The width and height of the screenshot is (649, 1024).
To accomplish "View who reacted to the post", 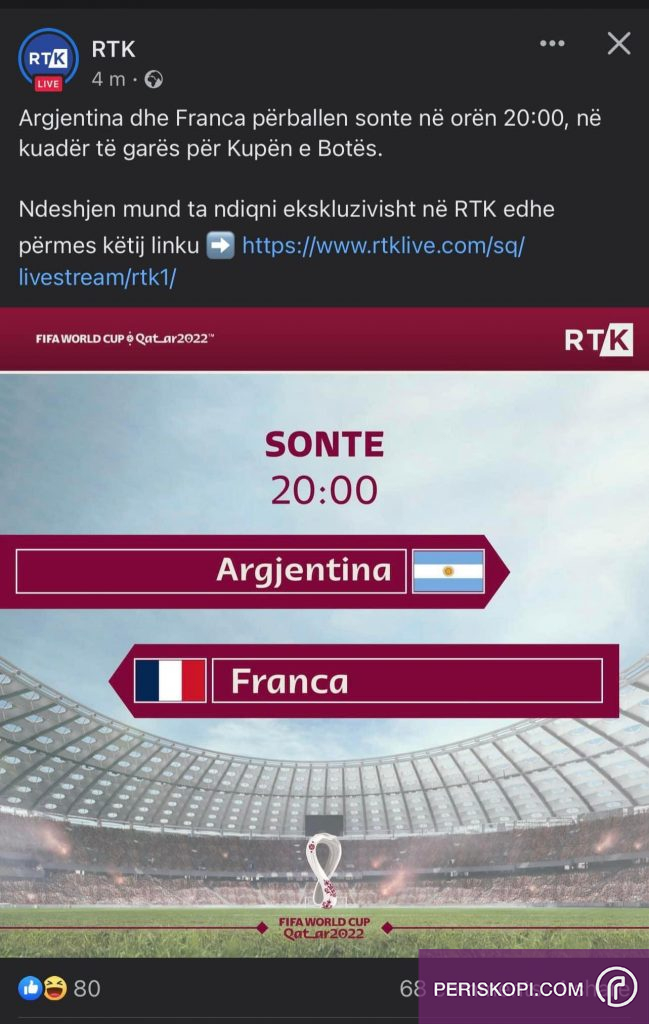I will click(60, 988).
